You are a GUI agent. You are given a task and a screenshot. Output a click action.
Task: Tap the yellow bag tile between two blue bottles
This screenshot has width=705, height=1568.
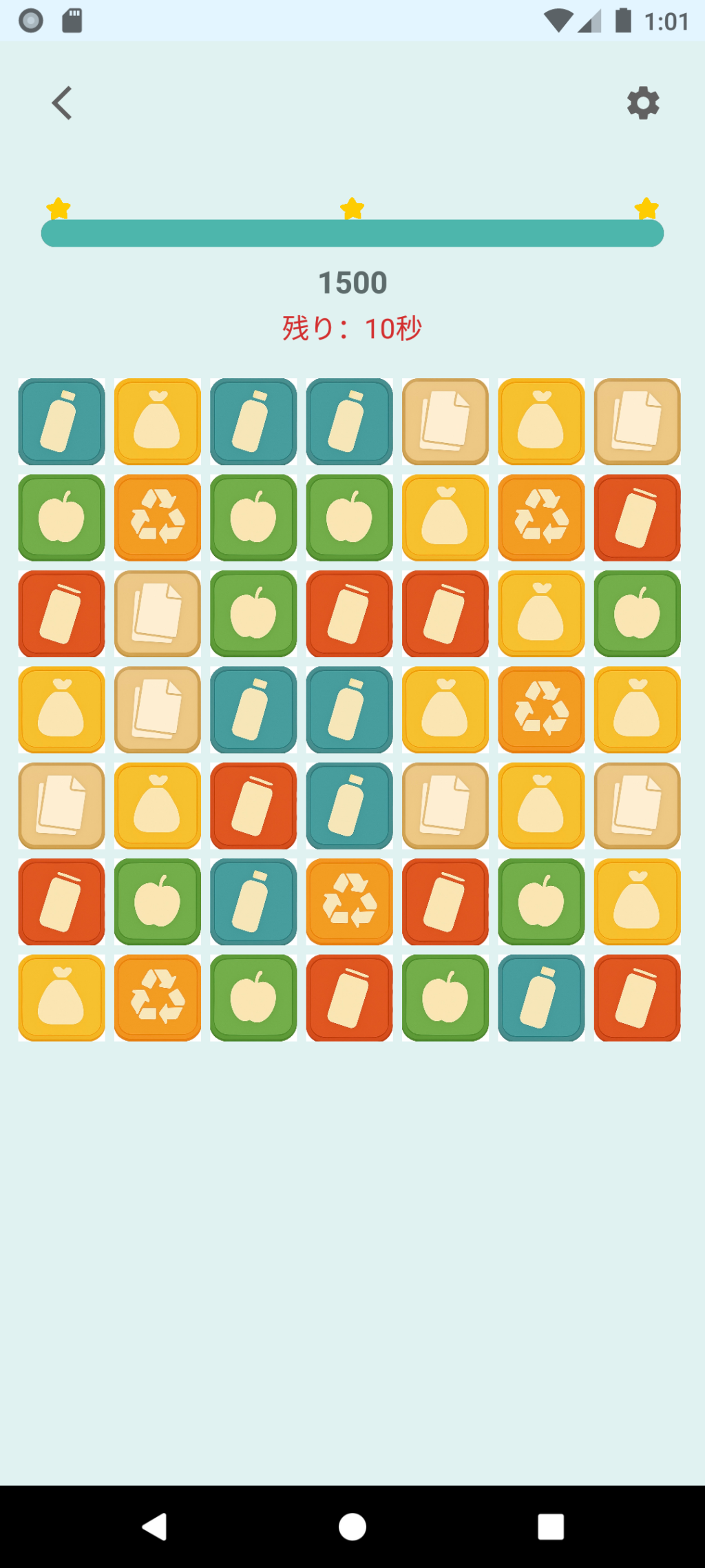click(x=158, y=422)
